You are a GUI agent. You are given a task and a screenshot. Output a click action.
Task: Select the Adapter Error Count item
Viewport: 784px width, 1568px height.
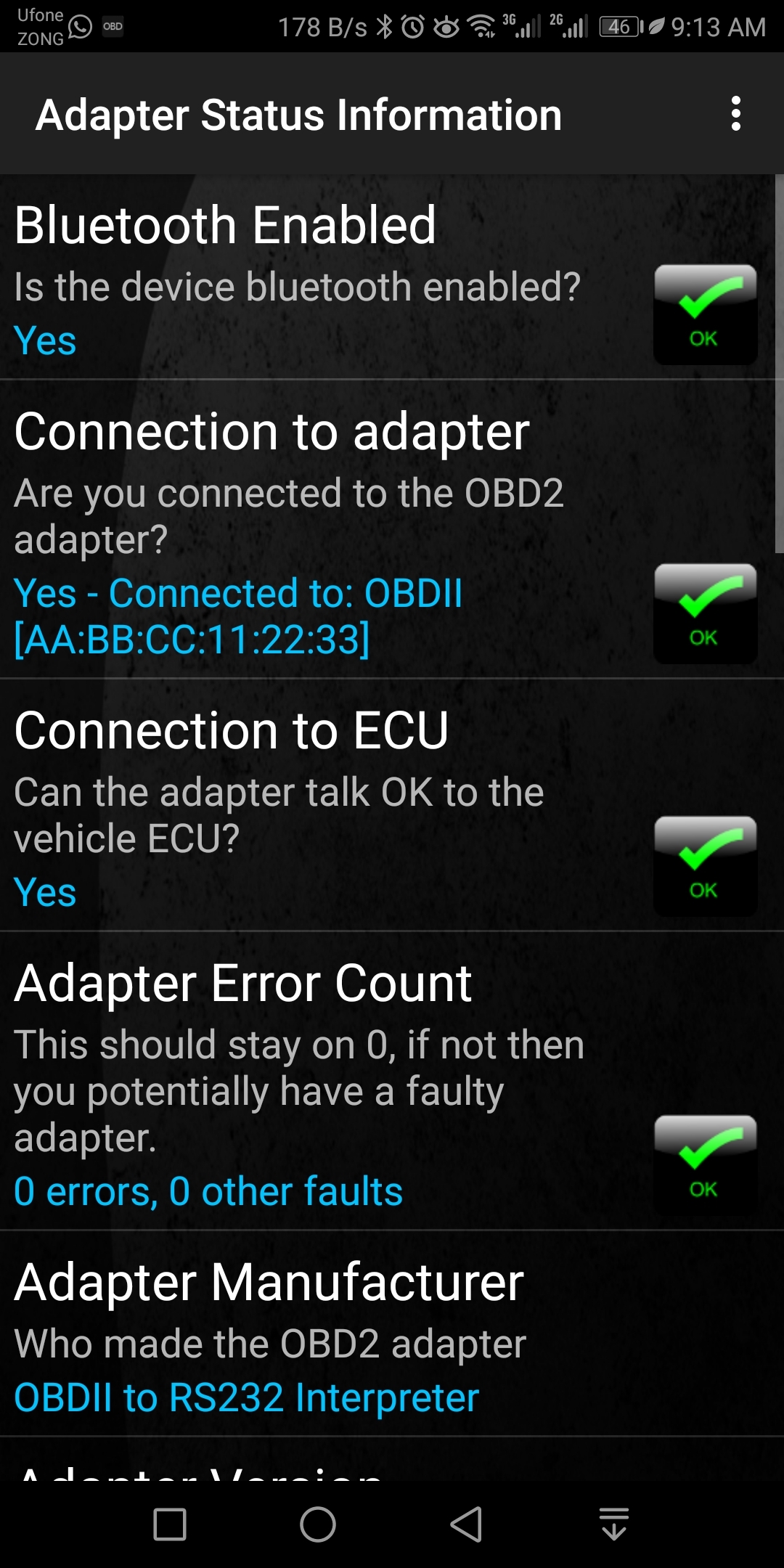392,1081
